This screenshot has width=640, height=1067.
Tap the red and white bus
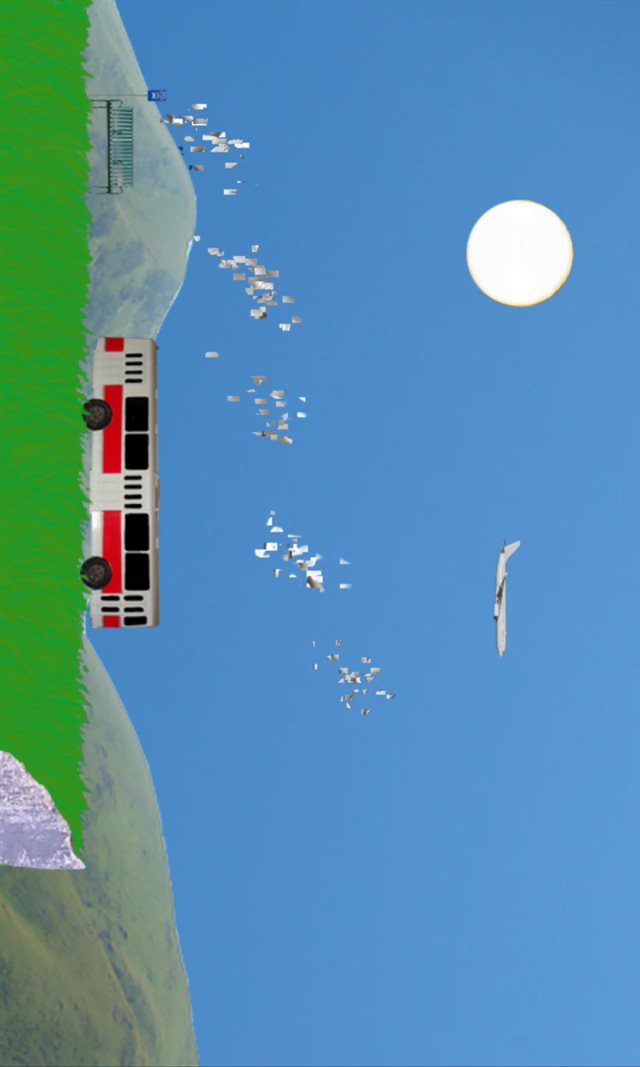pyautogui.click(x=120, y=482)
